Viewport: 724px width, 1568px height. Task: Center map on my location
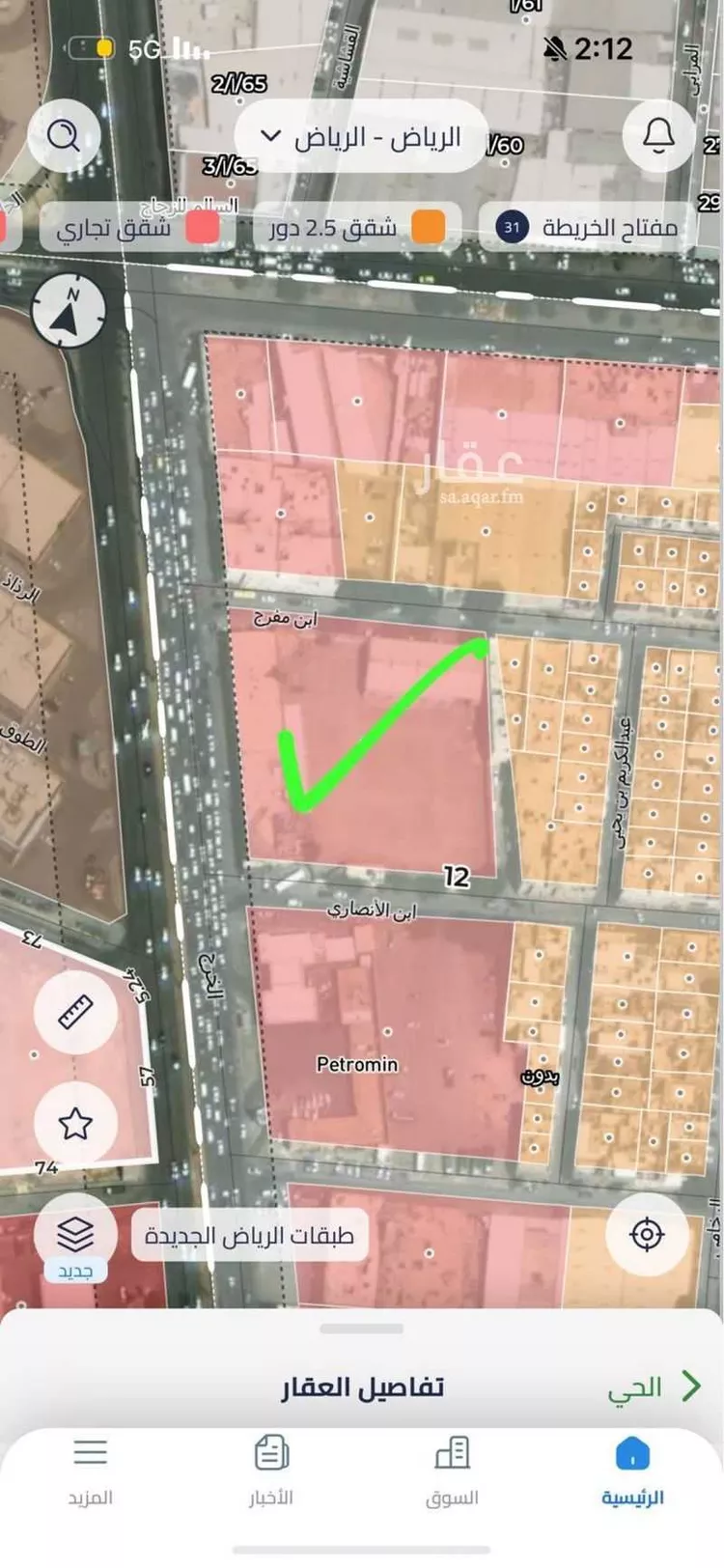pyautogui.click(x=646, y=1235)
